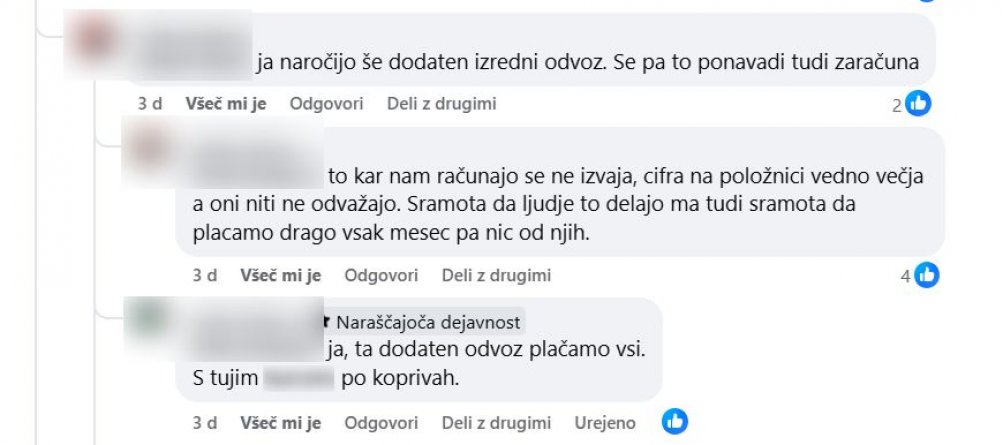Reply to the po koprivah comment

click(381, 423)
